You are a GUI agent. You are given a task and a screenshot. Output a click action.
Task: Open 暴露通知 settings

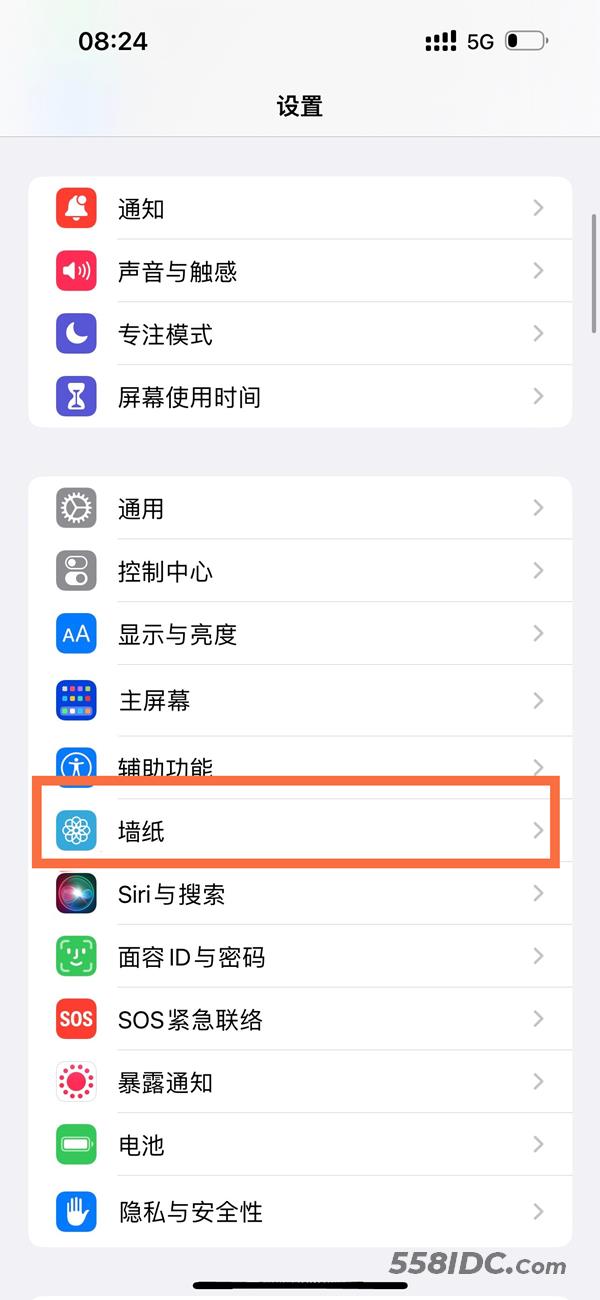pos(300,1082)
